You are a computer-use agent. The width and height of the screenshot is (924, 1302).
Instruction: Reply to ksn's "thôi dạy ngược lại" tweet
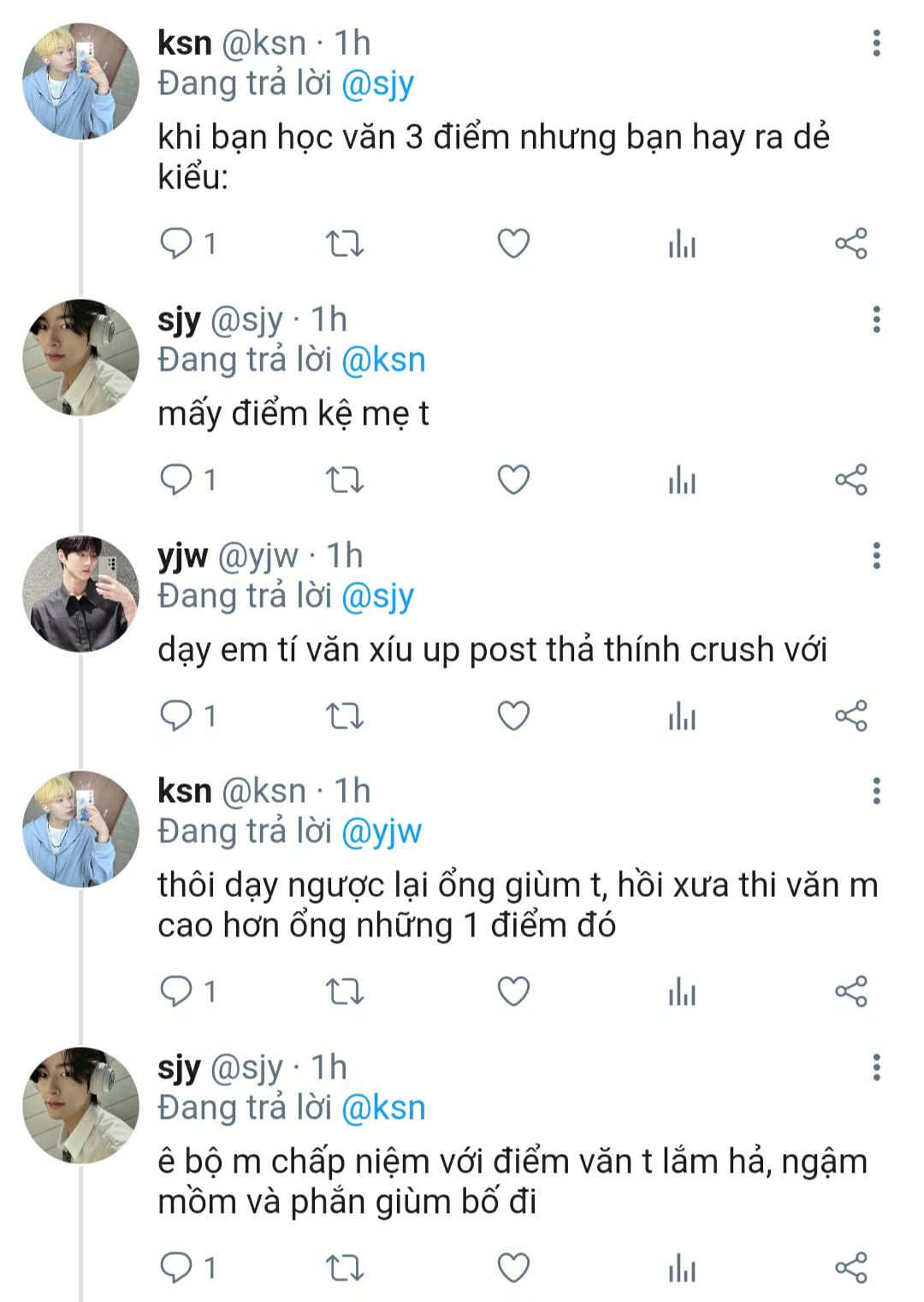coord(176,991)
